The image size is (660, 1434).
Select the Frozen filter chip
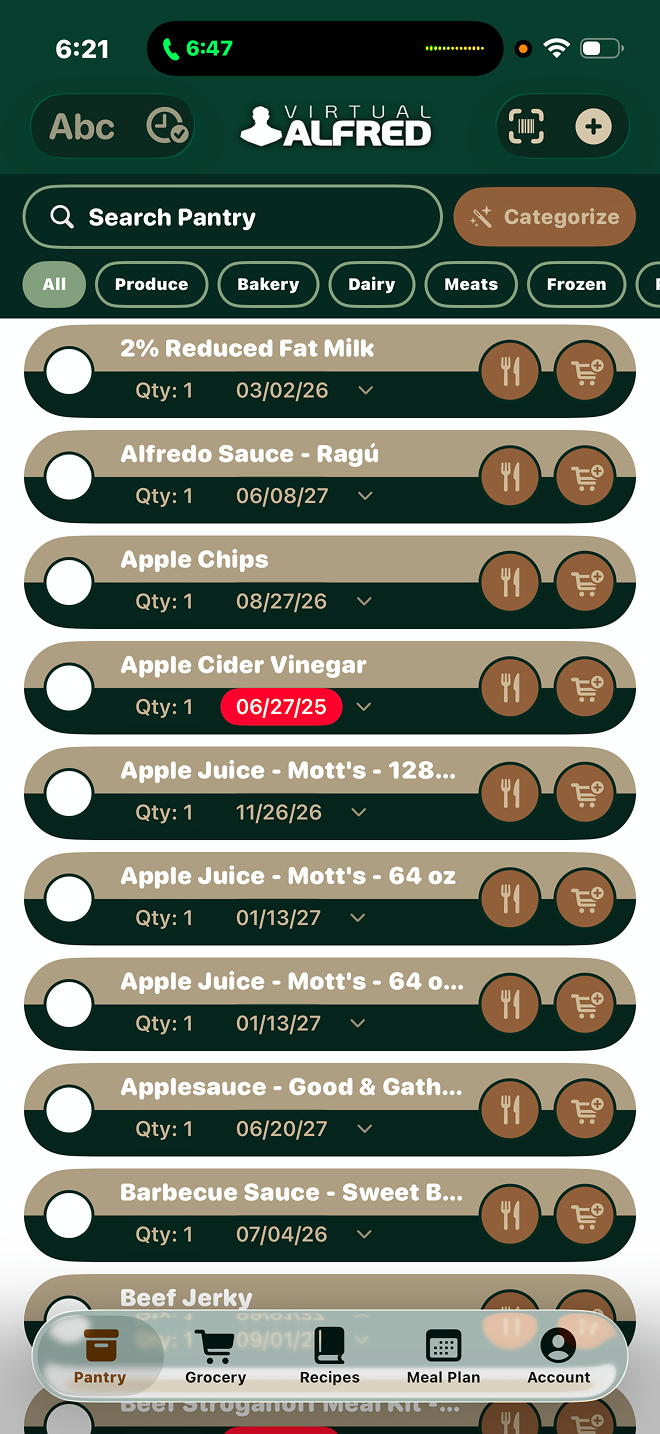coord(576,284)
